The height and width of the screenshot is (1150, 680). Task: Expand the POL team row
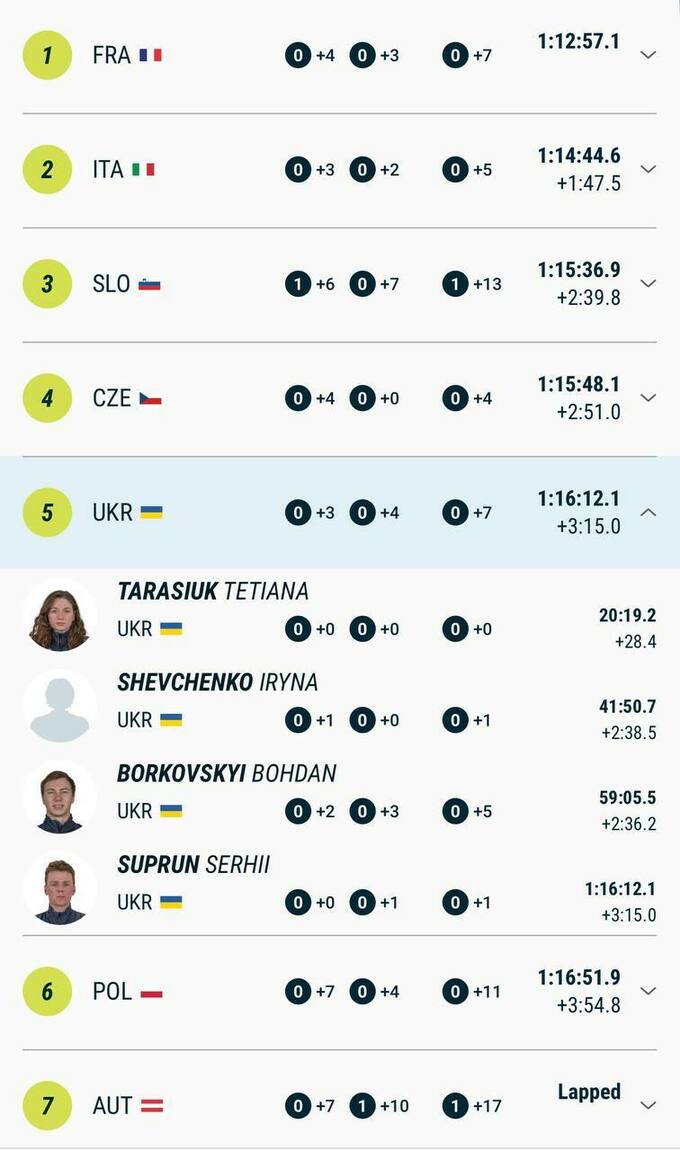coord(648,991)
